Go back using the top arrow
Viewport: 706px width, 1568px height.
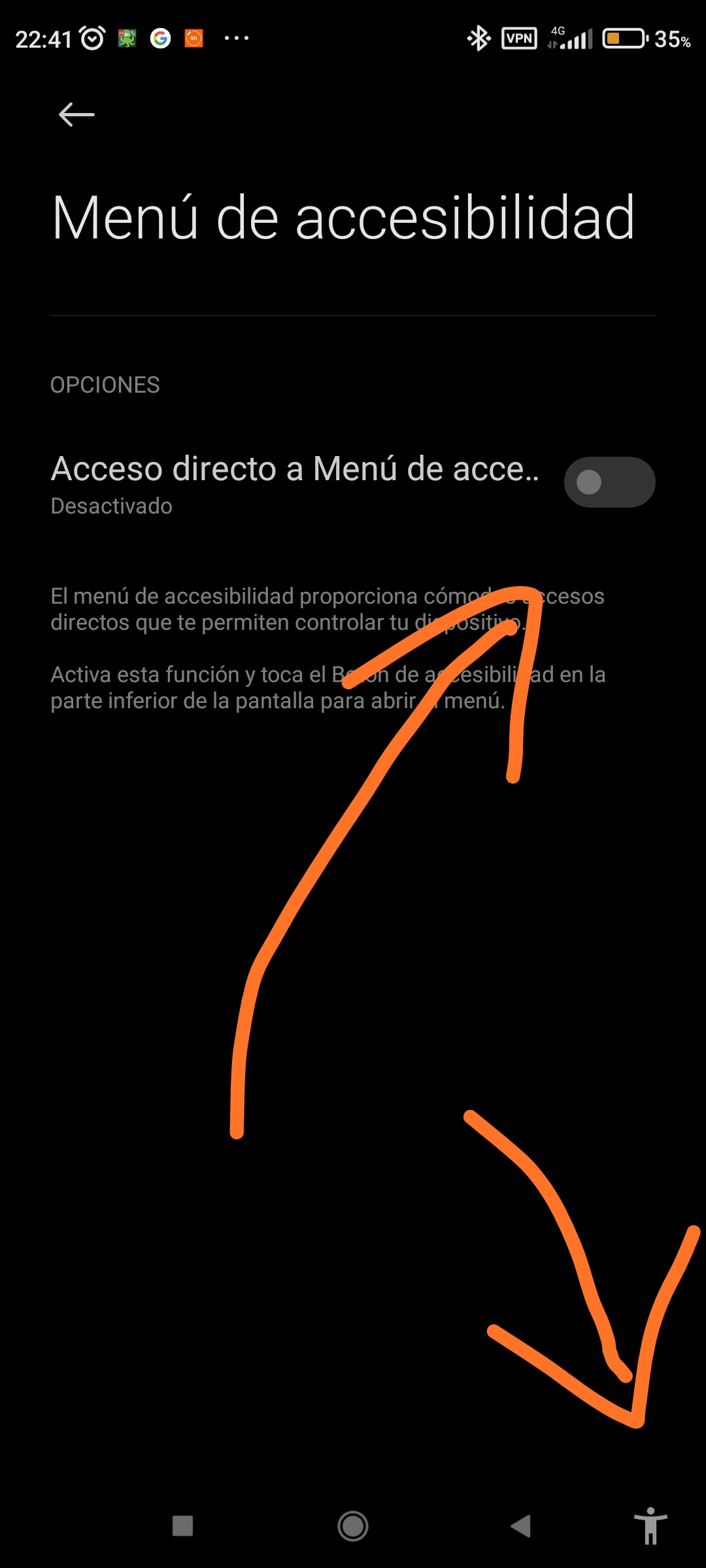[x=76, y=115]
